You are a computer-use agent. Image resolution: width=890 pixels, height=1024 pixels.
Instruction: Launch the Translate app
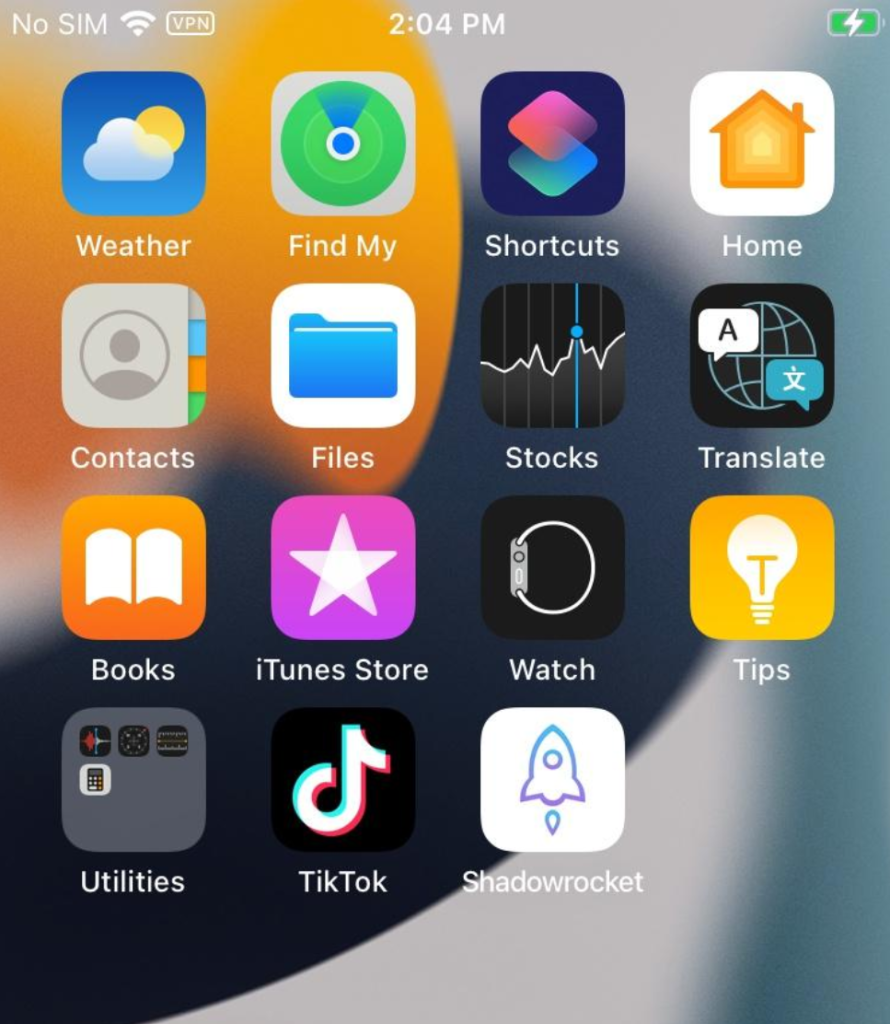(x=762, y=355)
